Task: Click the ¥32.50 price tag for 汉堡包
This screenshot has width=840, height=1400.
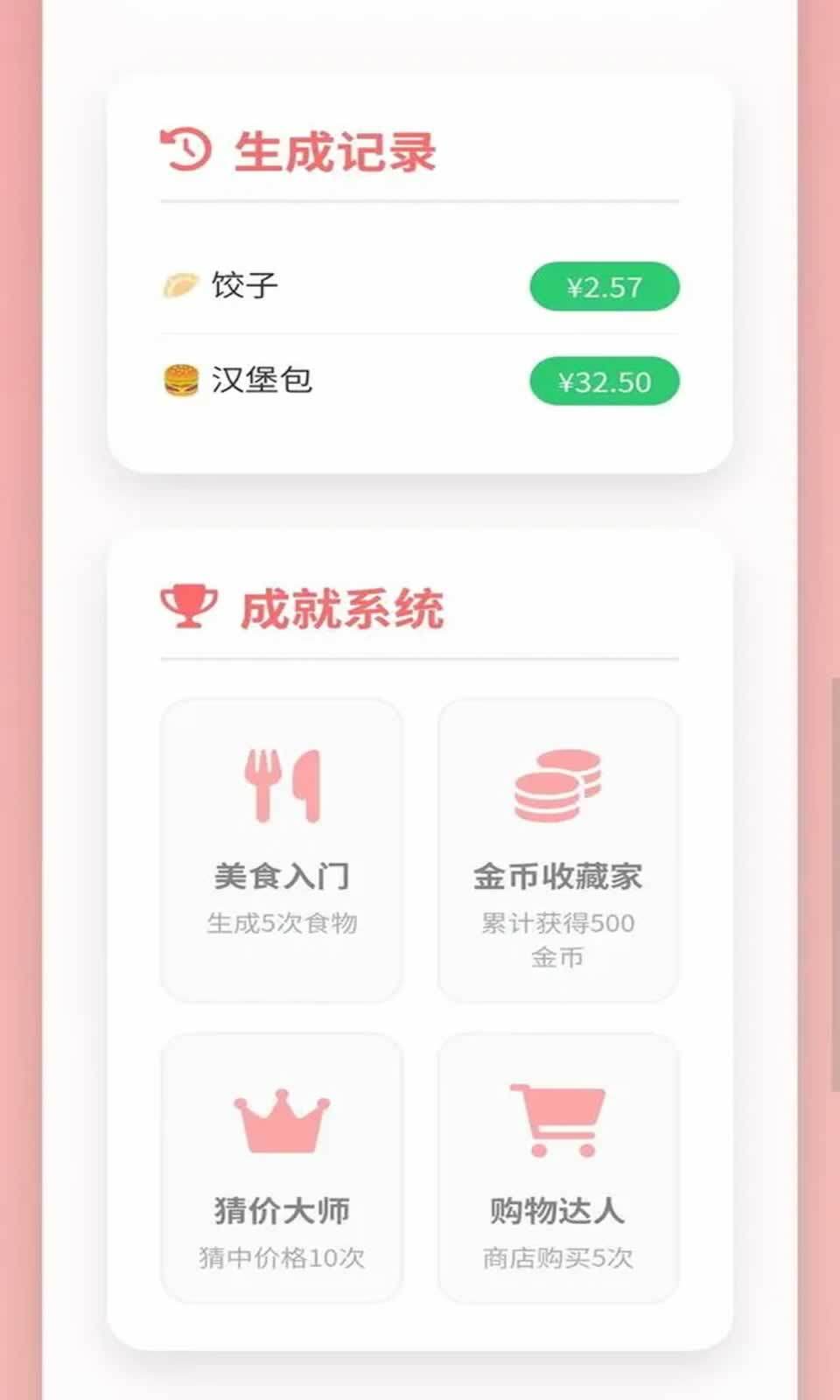Action: [x=605, y=380]
